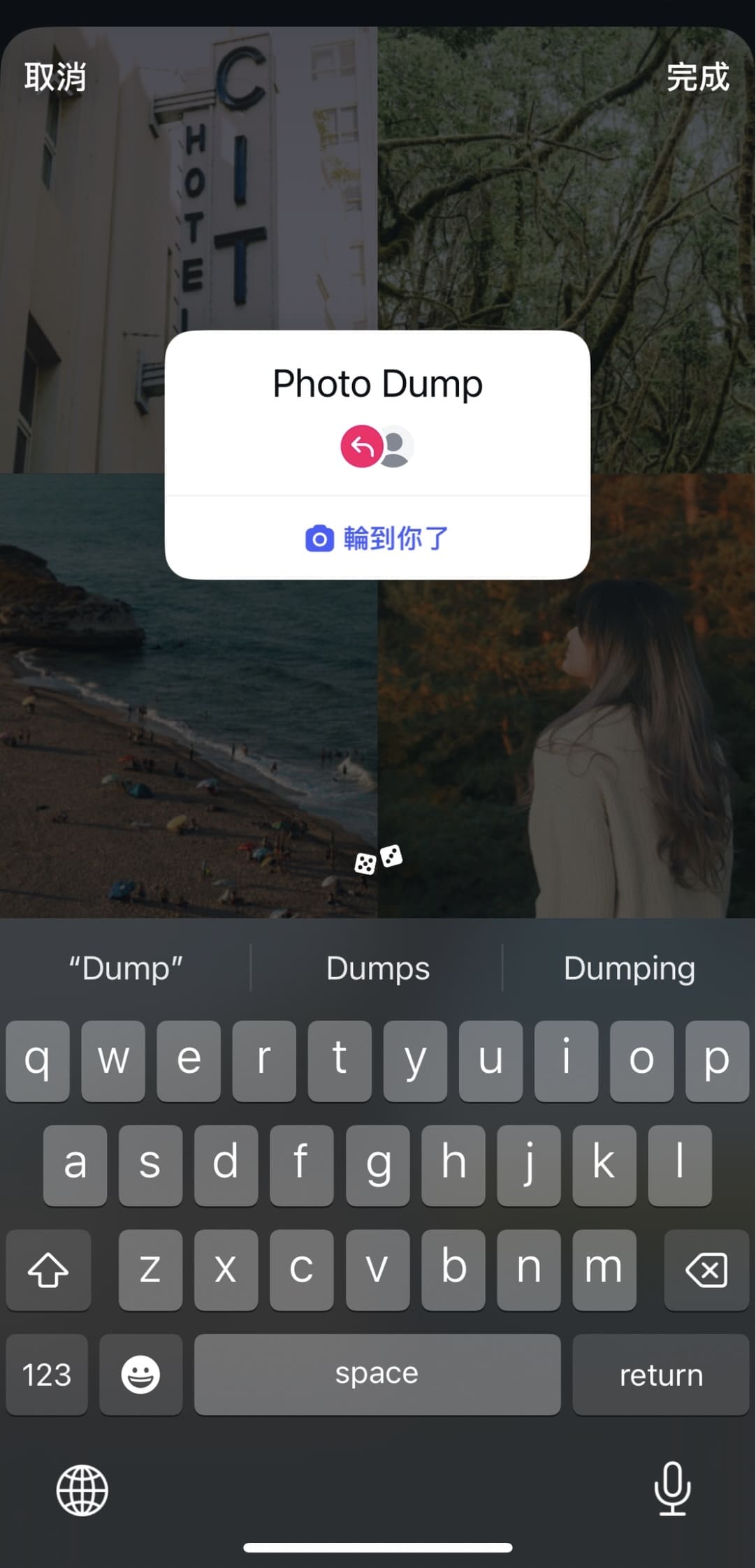The image size is (756, 1568).
Task: Select the Dumping suggestion
Action: [629, 968]
